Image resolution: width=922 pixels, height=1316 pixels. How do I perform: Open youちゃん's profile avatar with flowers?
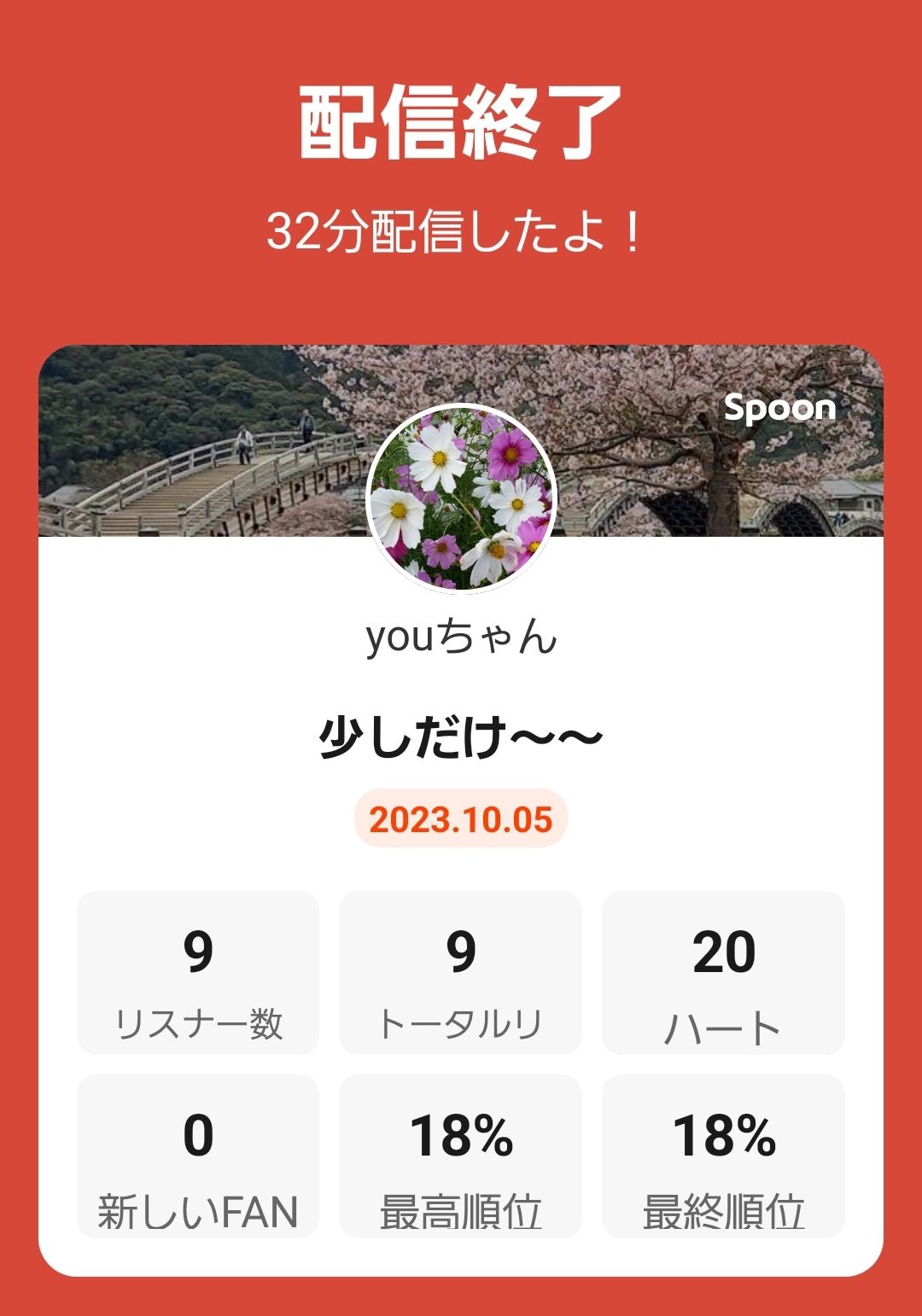[x=461, y=495]
